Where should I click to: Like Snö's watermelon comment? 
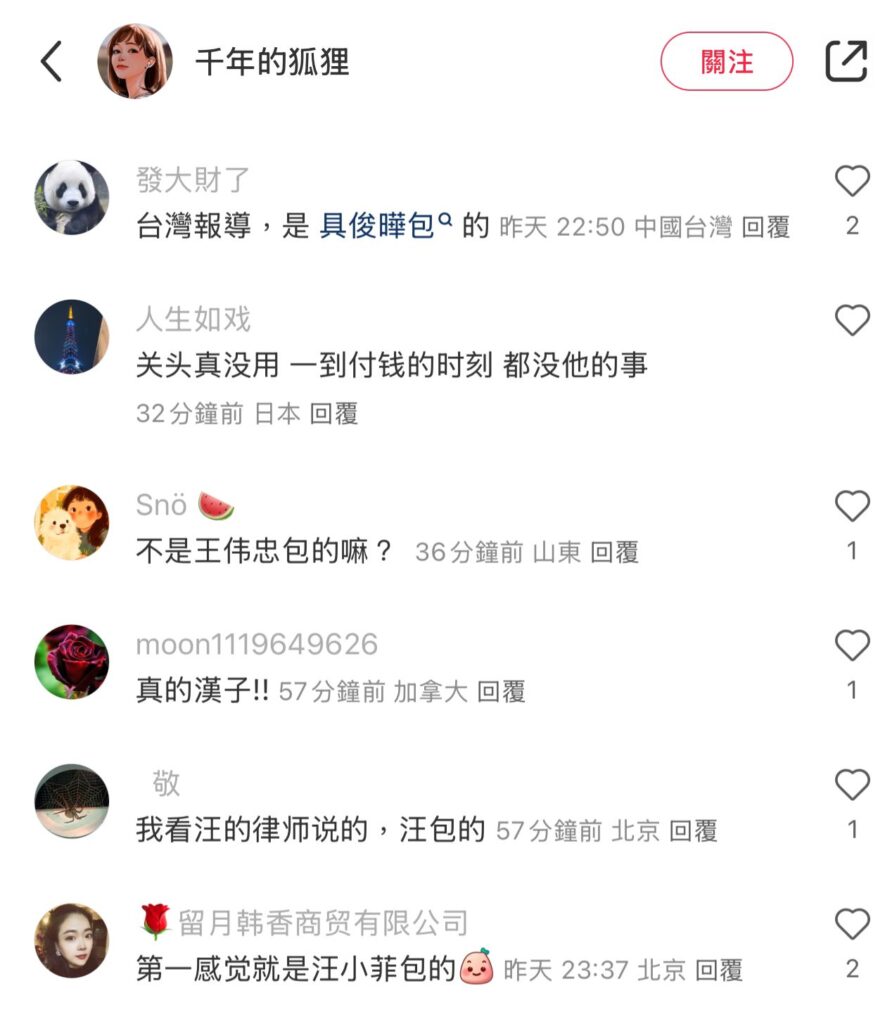pos(852,507)
